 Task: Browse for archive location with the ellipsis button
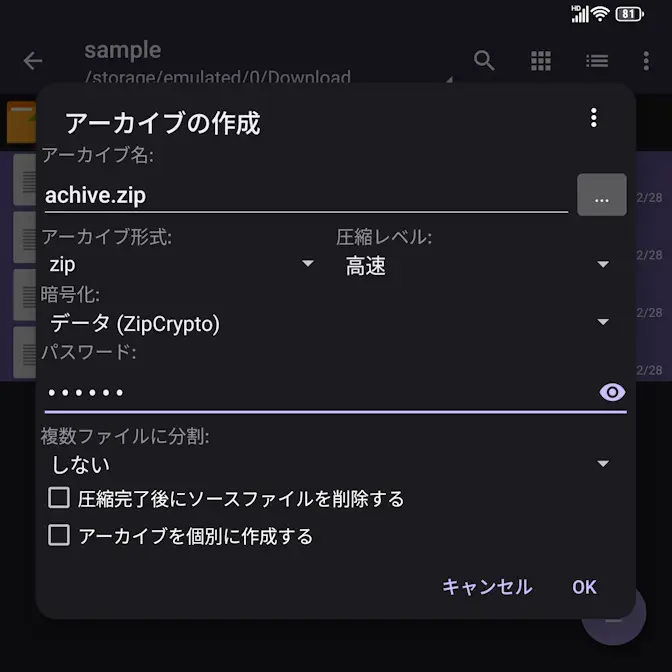602,195
